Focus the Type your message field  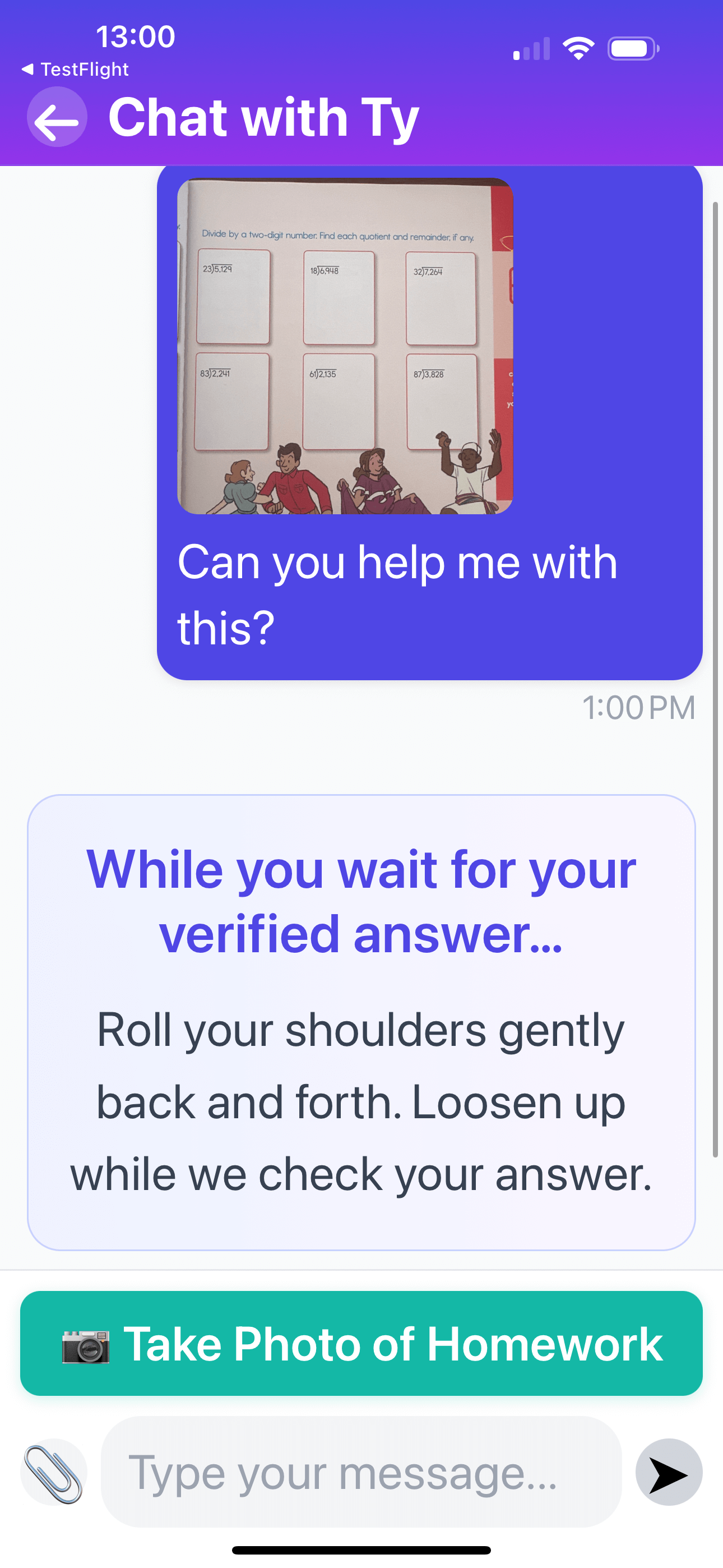(360, 1473)
